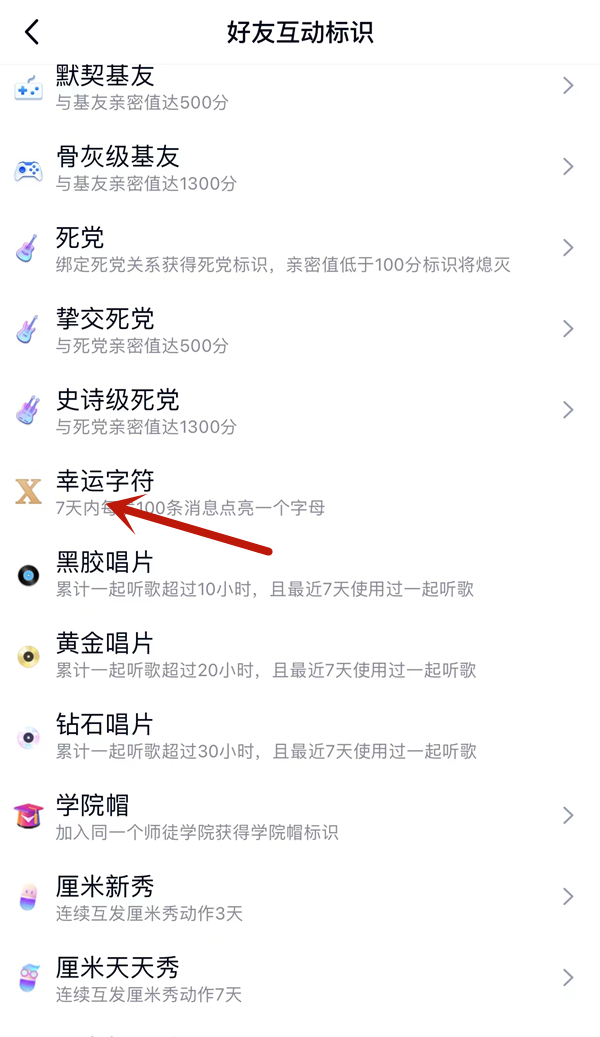
Task: Open the 骨灰级基友 row
Action: click(300, 167)
